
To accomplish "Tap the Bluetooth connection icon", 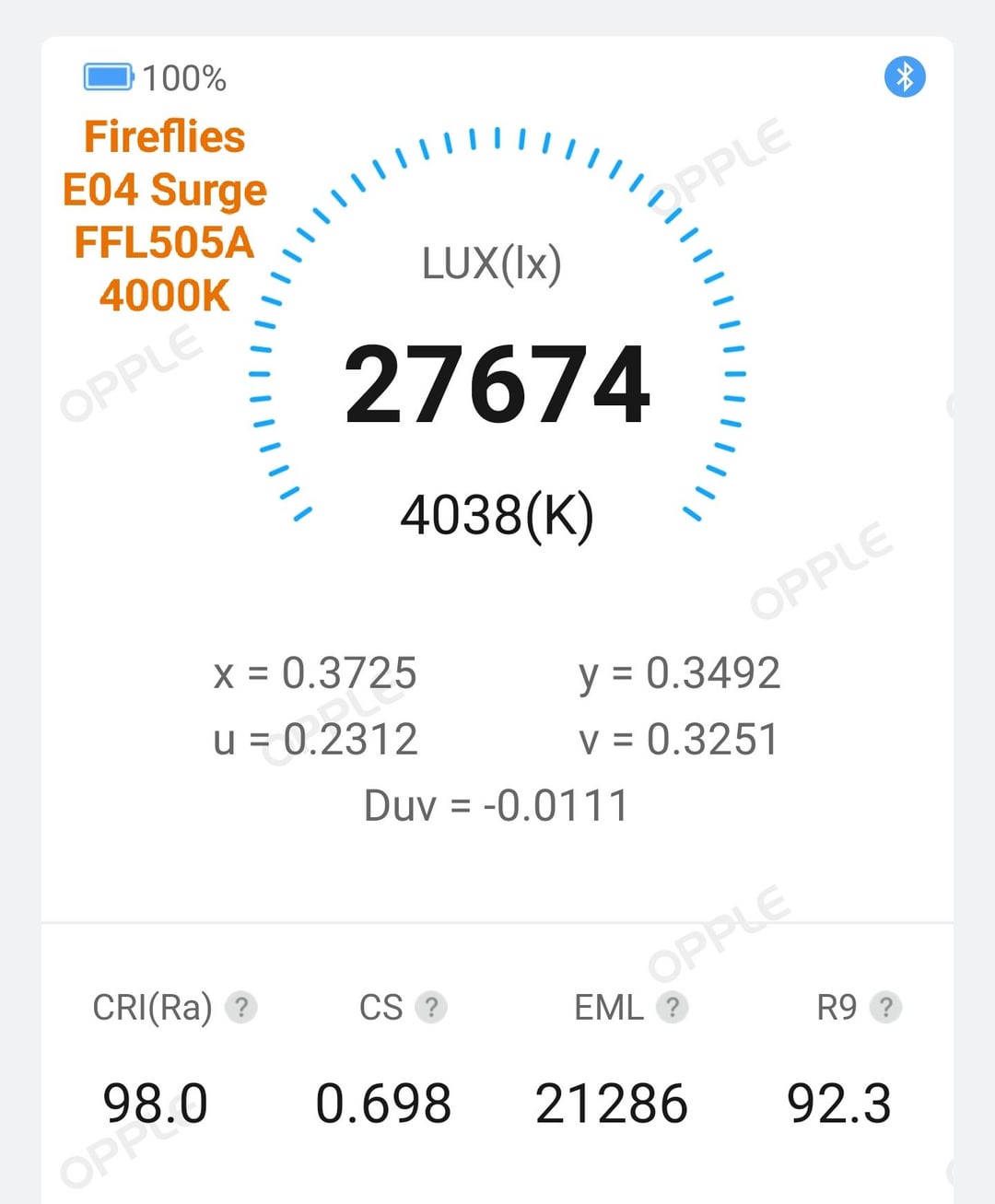I will [905, 76].
